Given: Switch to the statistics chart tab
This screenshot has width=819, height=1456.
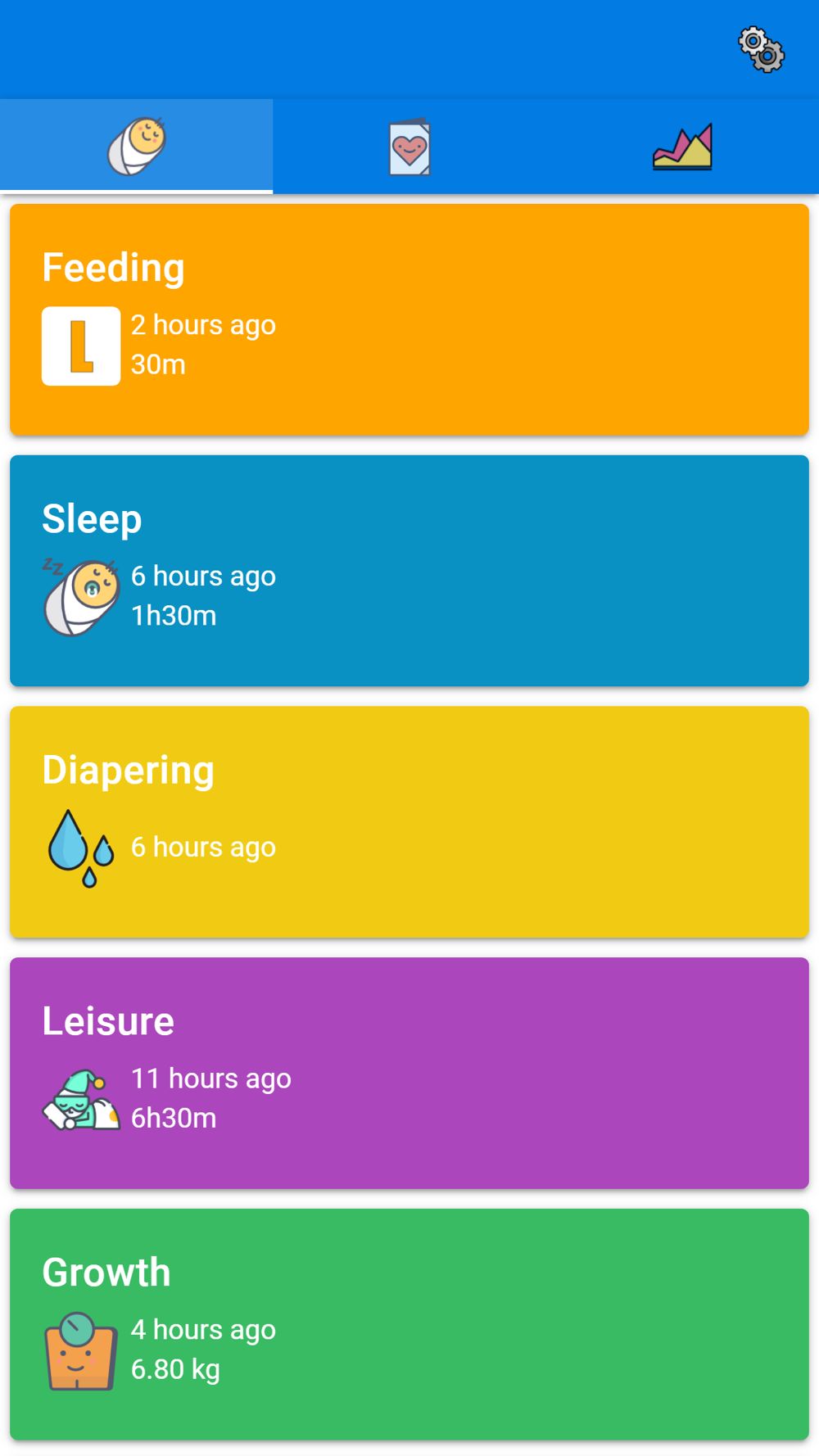Looking at the screenshot, I should click(x=682, y=147).
